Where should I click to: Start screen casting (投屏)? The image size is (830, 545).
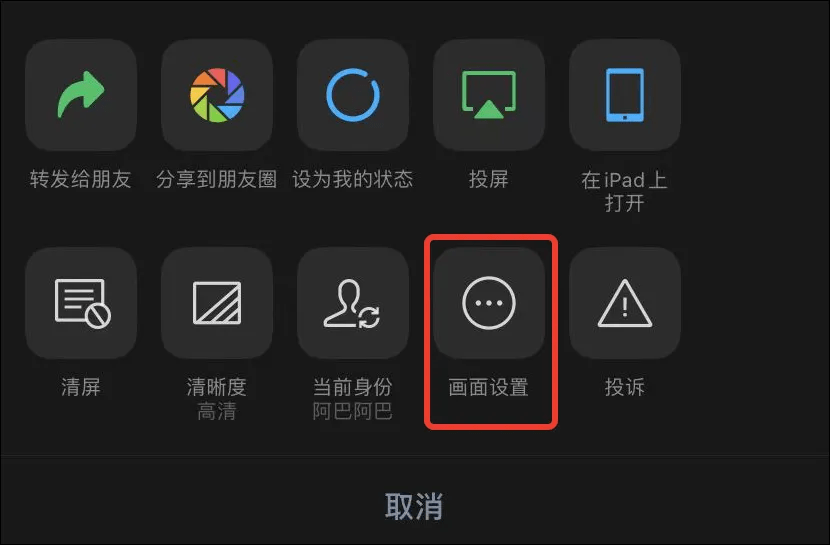click(x=488, y=96)
